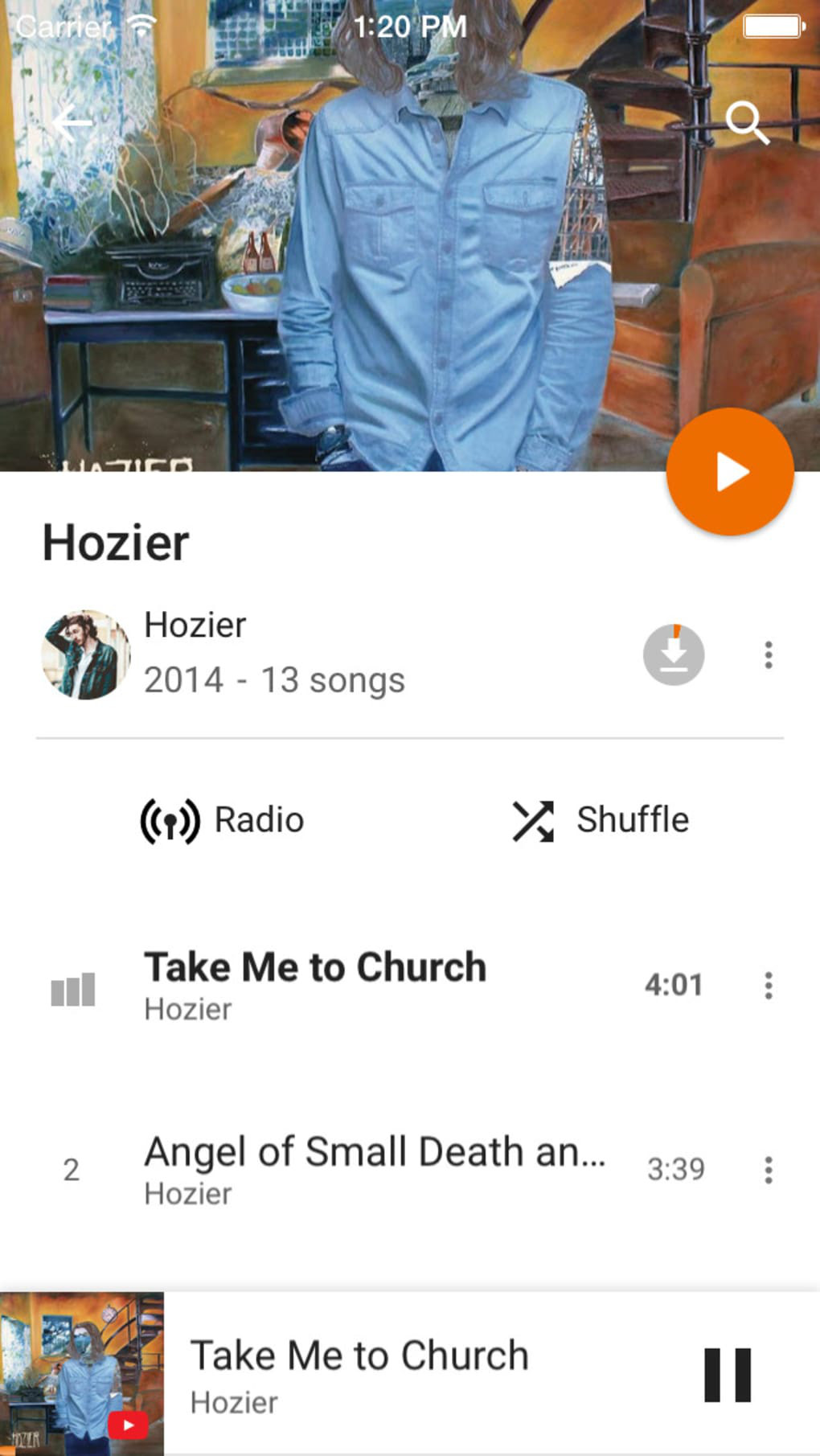
Task: Open options for Angel of Small Death
Action: pyautogui.click(x=769, y=1170)
